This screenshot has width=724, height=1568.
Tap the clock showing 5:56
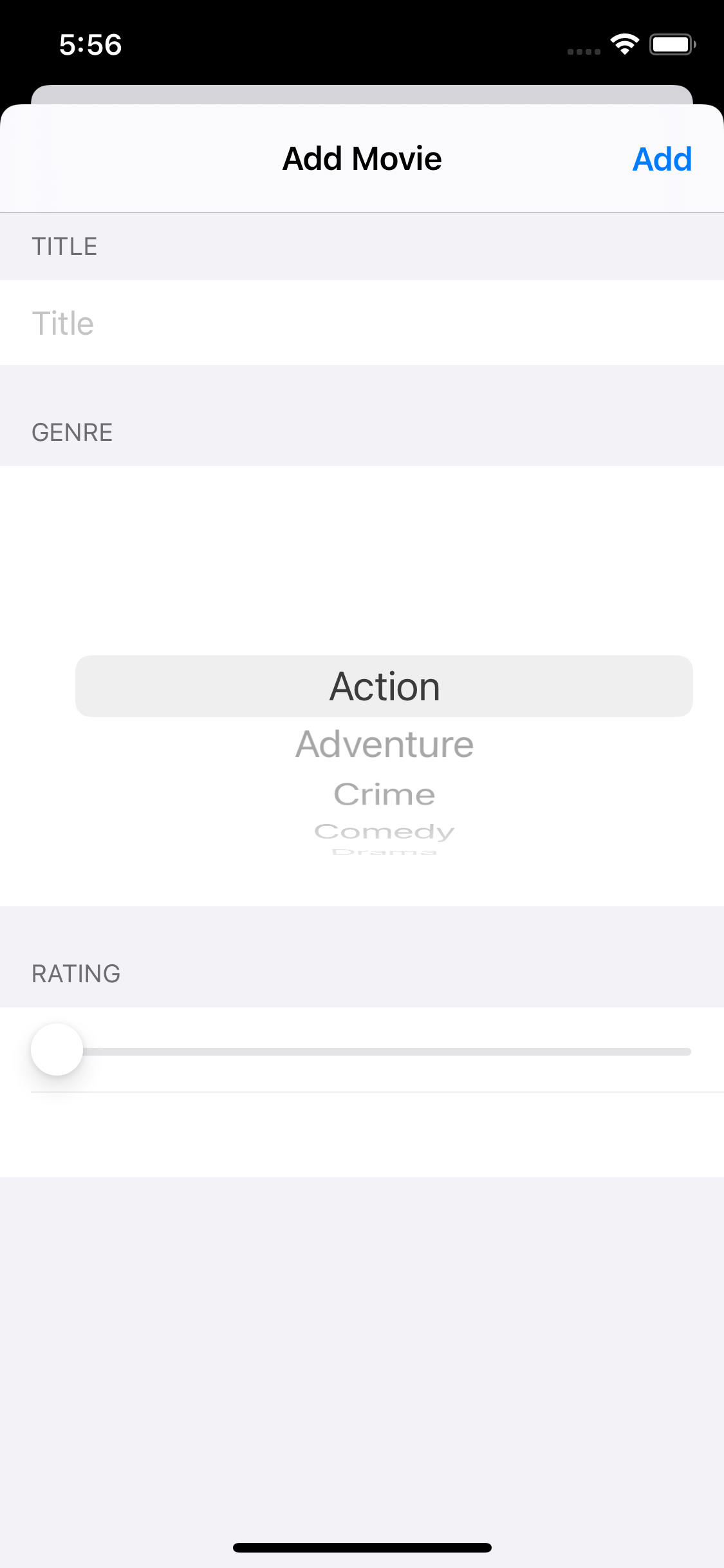[x=90, y=44]
